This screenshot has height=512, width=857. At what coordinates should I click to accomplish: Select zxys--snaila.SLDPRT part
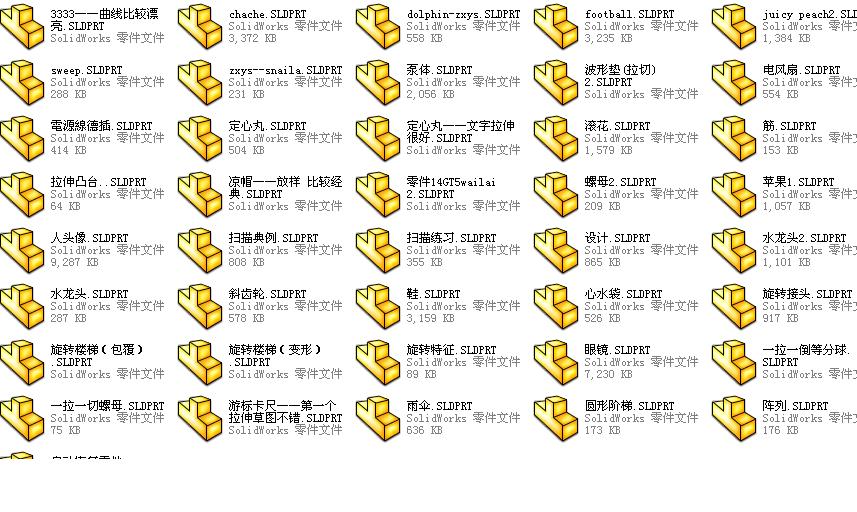point(200,83)
